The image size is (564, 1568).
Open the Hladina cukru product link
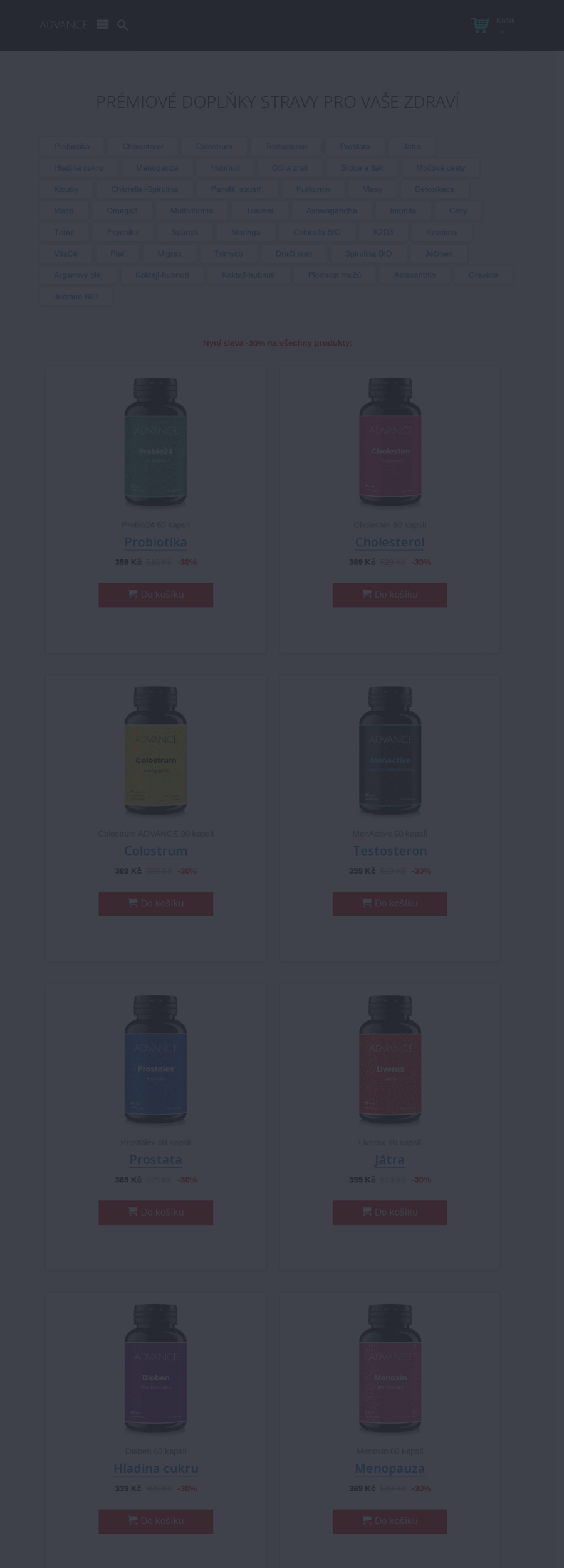click(x=155, y=1468)
